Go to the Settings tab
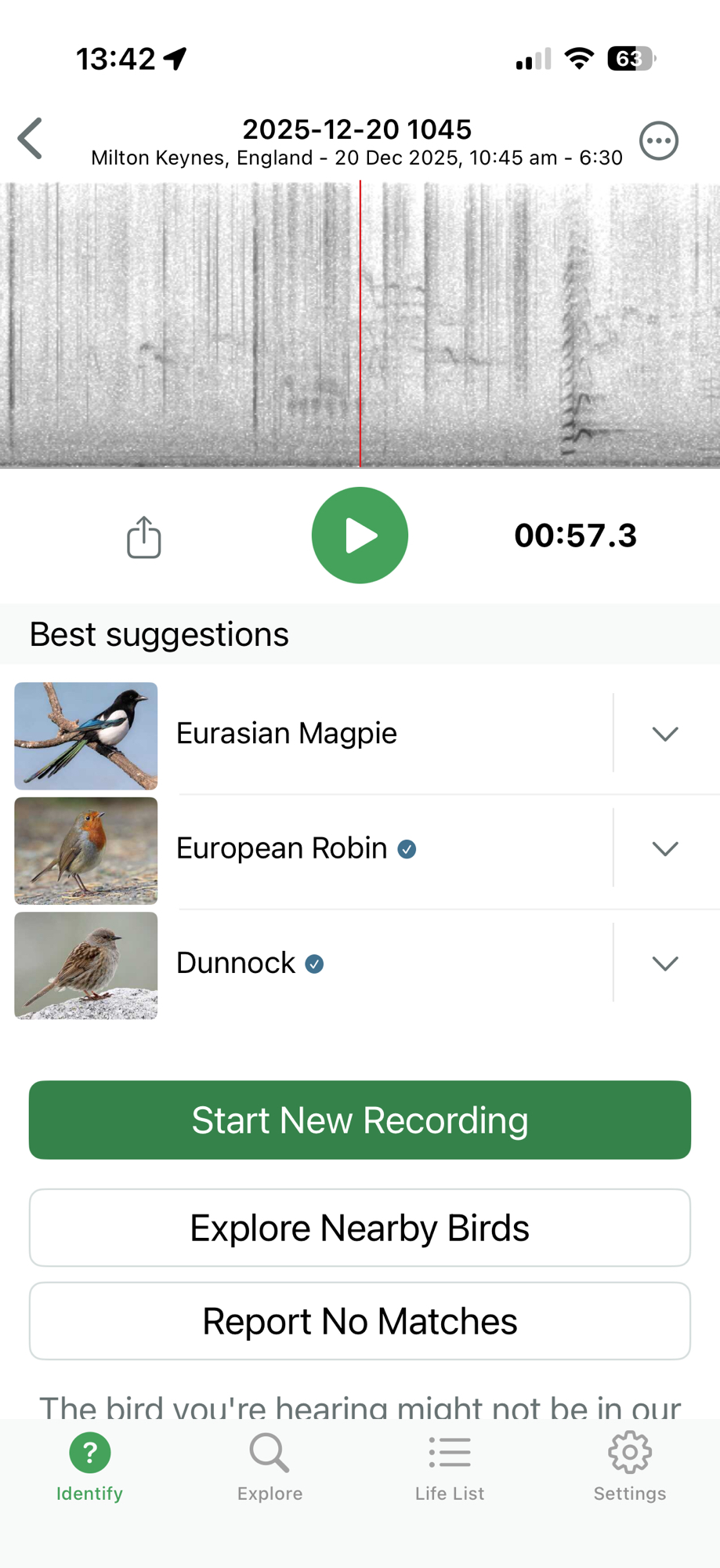The image size is (720, 1568). point(630,1467)
